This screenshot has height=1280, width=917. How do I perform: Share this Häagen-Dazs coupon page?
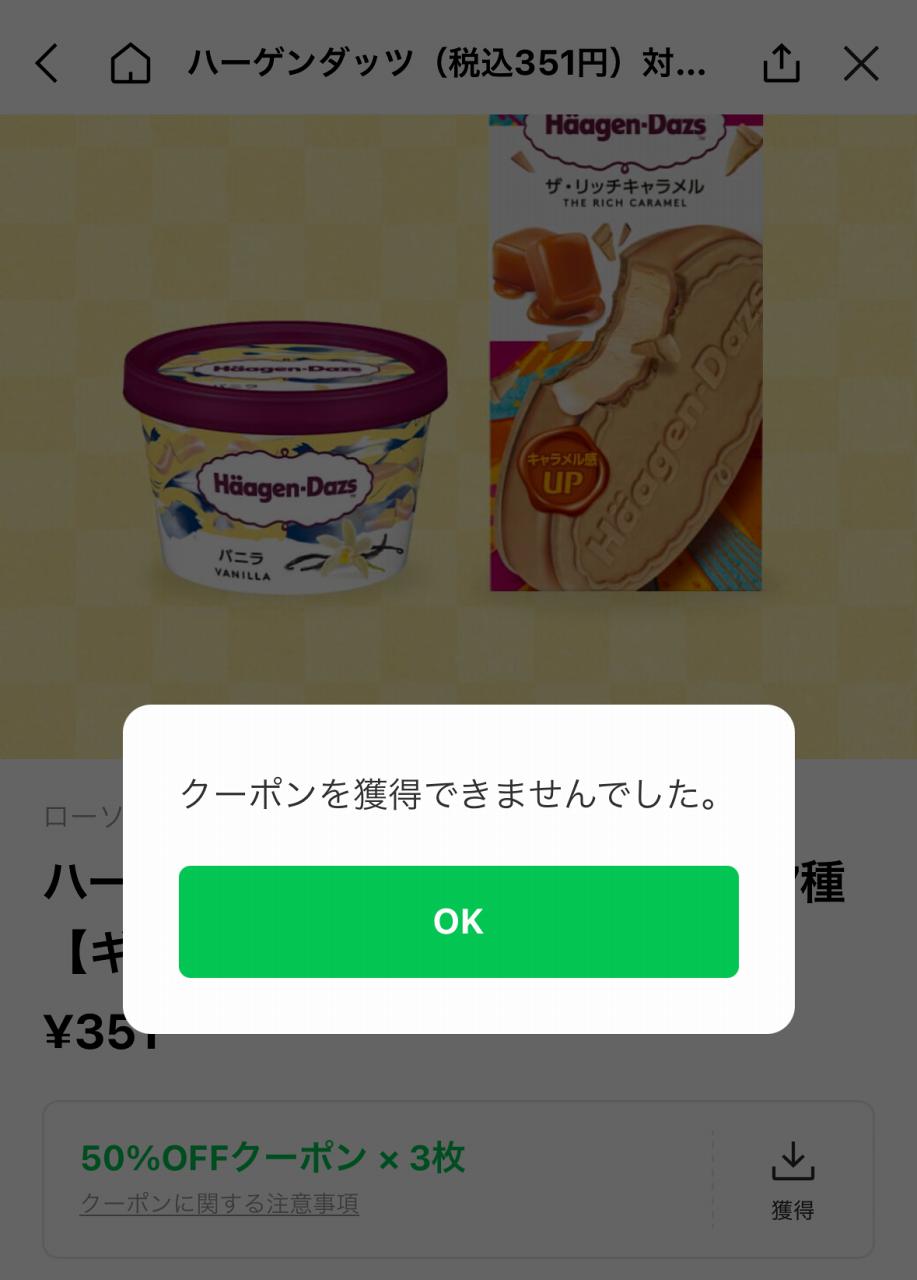point(781,64)
